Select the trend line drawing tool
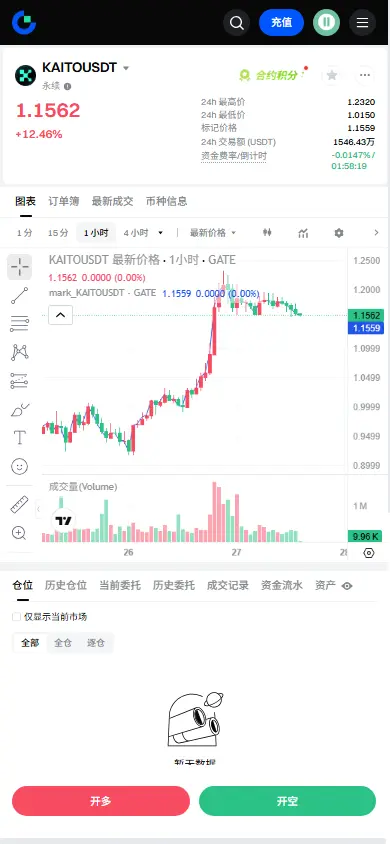The width and height of the screenshot is (390, 844). click(x=19, y=296)
